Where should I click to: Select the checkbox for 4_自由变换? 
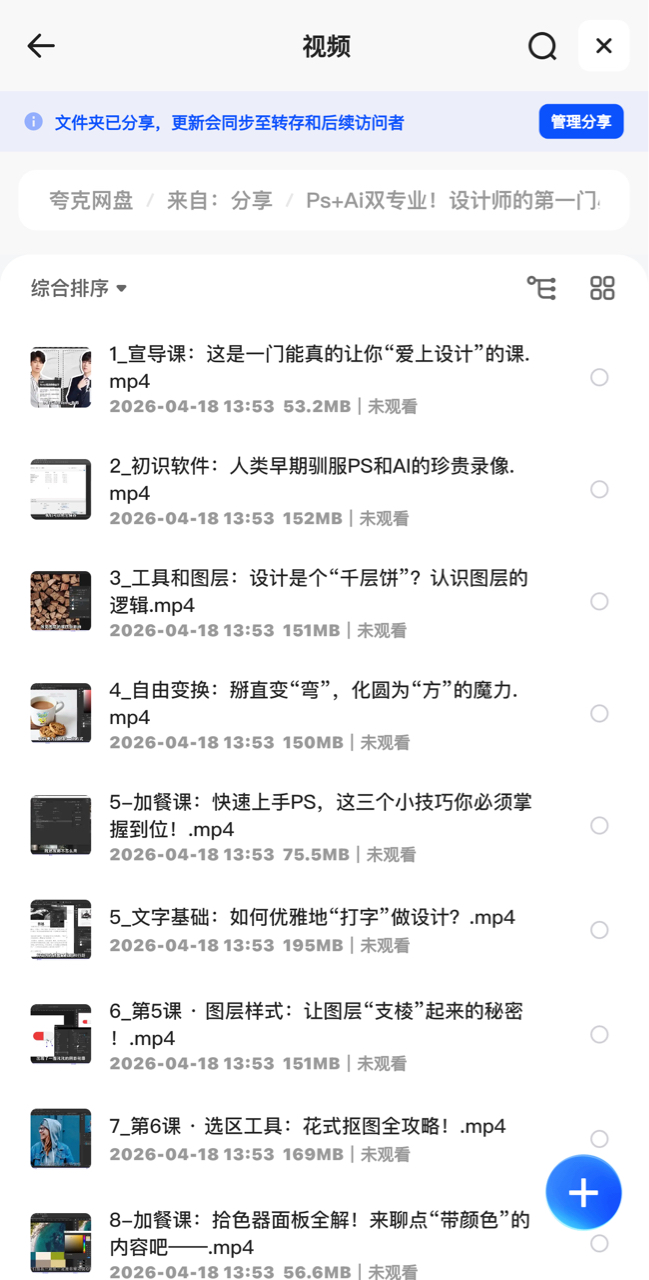(599, 713)
